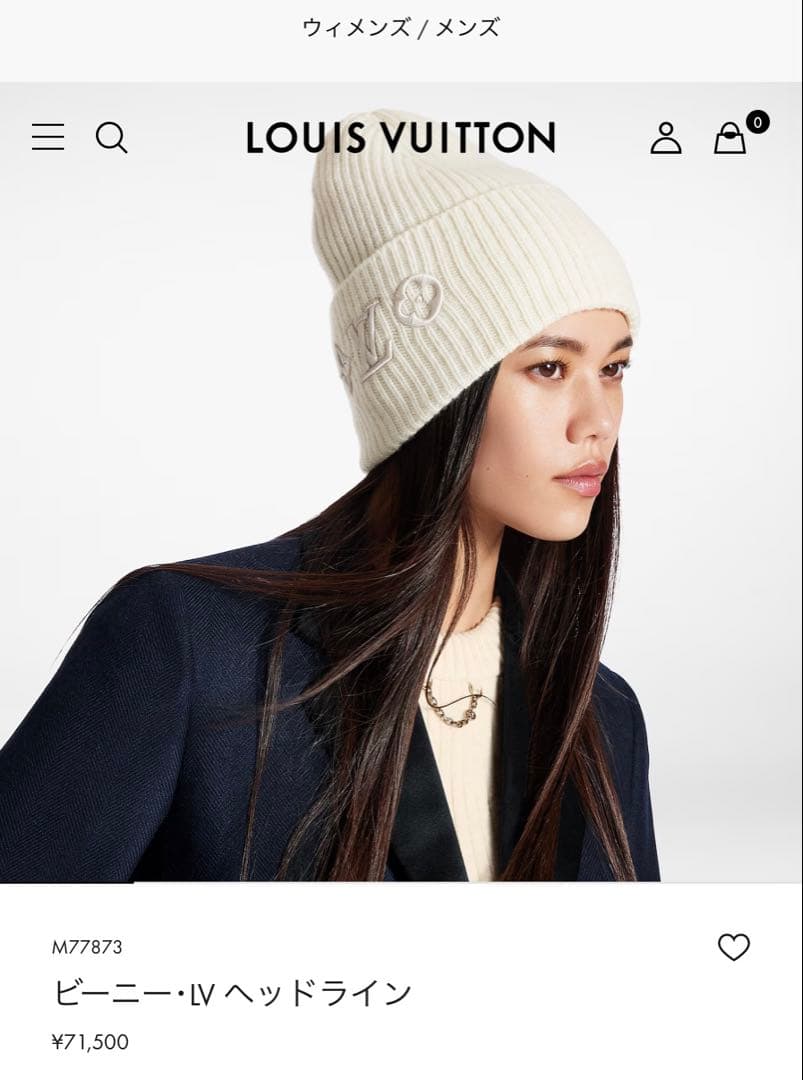Add the beanie to wishlist
803x1080 pixels.
tap(734, 947)
